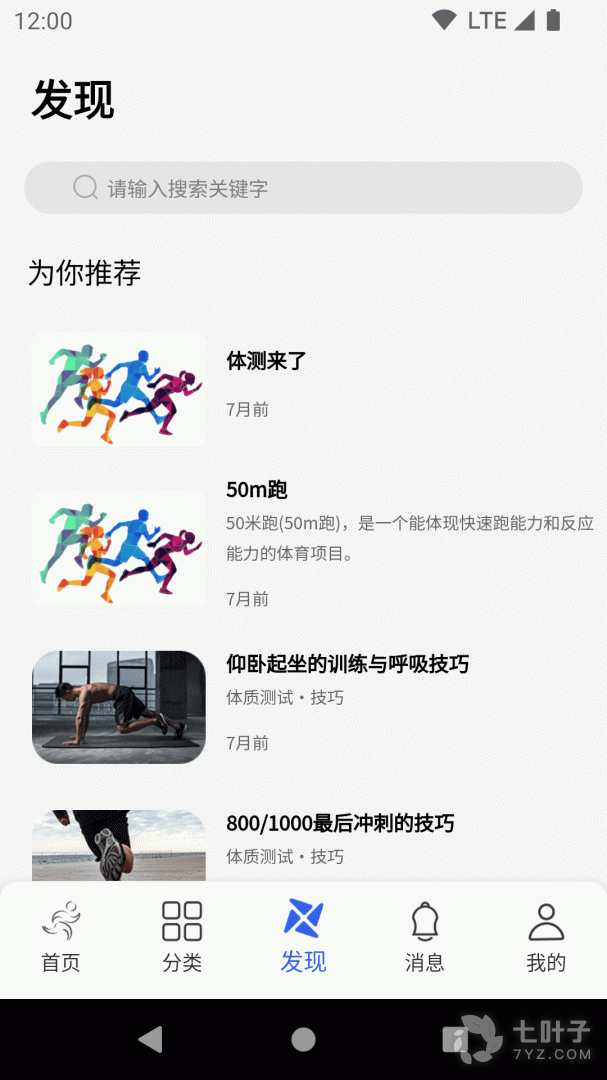Switch to the 分类 tab
This screenshot has height=1080, width=607.
[182, 936]
